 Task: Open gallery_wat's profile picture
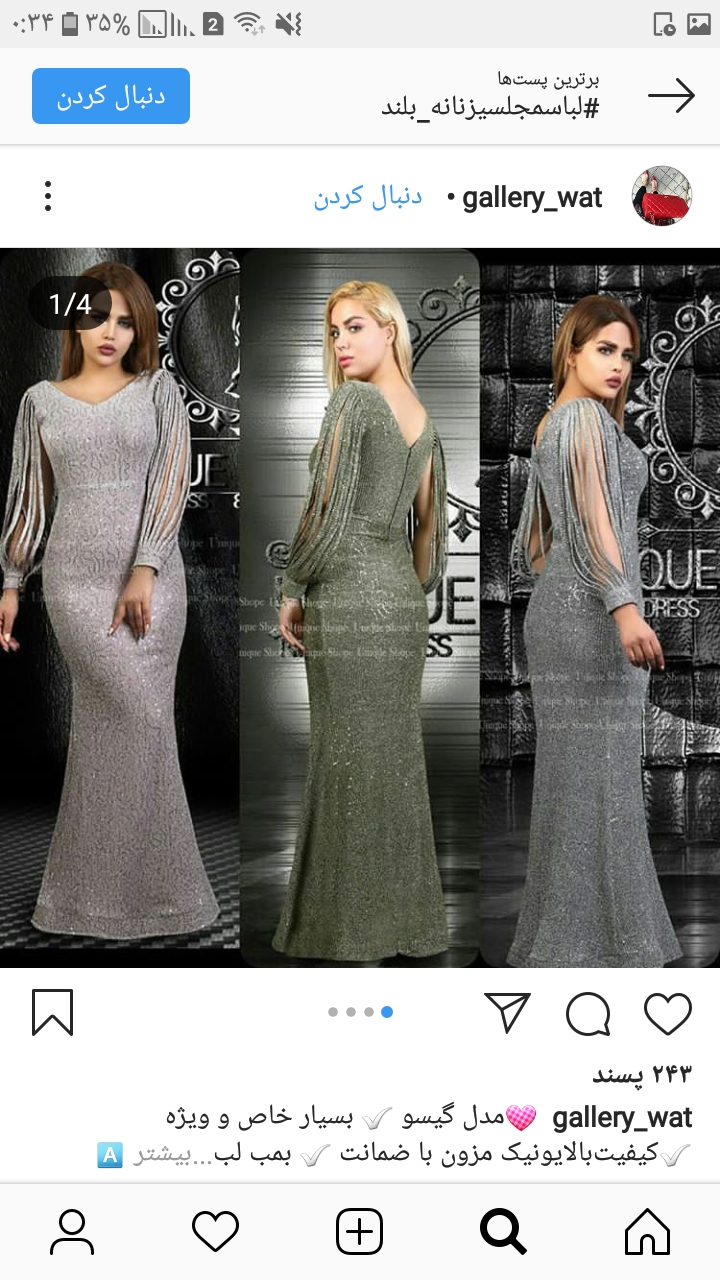(x=662, y=196)
